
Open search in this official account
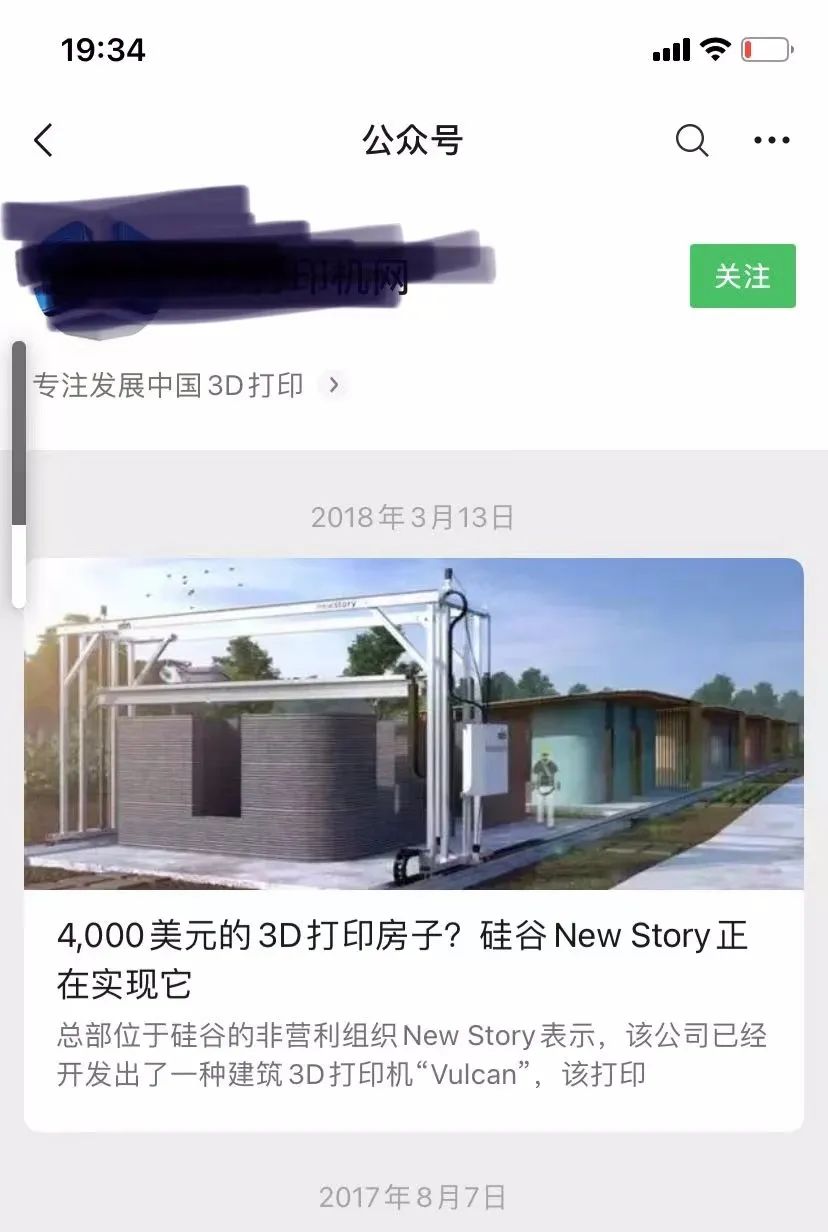pyautogui.click(x=691, y=141)
